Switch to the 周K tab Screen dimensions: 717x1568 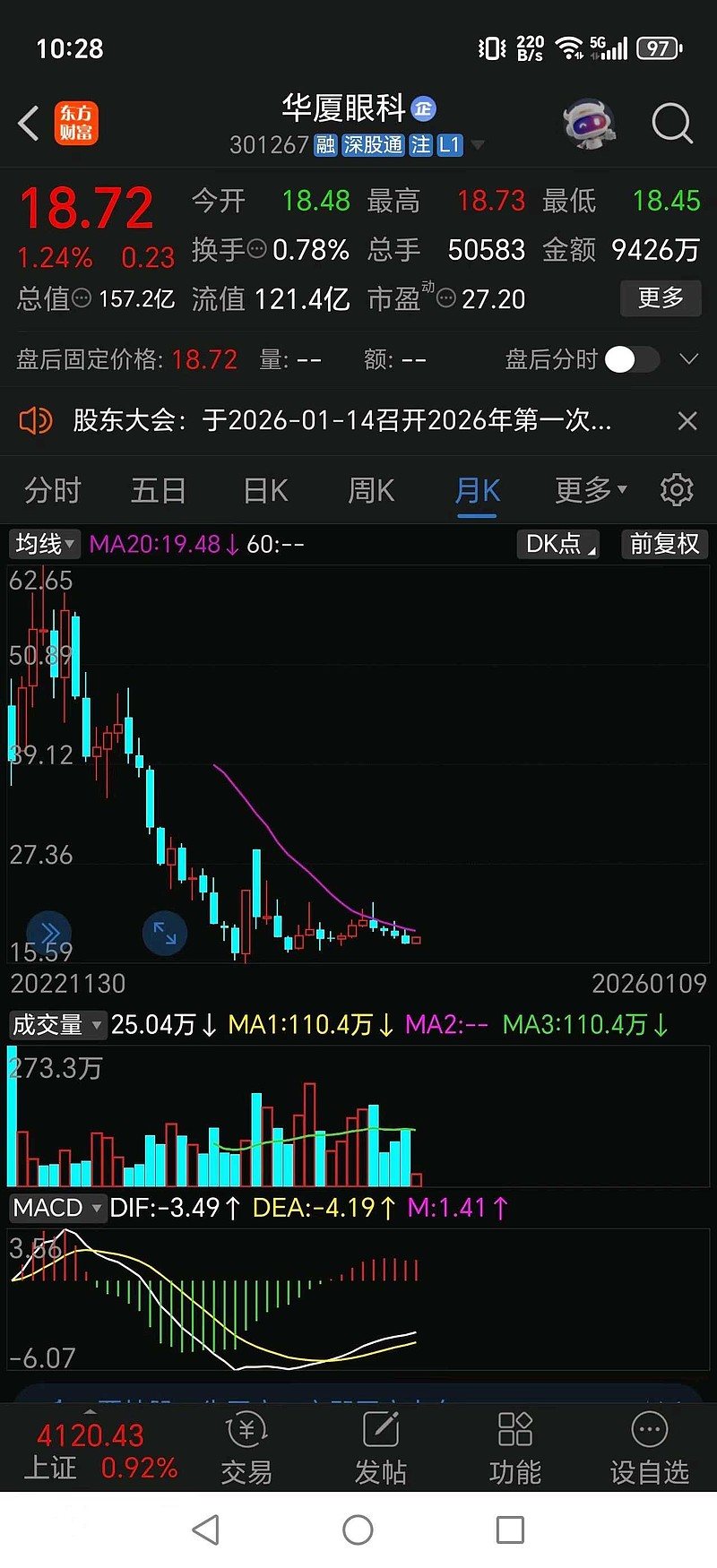coord(369,490)
